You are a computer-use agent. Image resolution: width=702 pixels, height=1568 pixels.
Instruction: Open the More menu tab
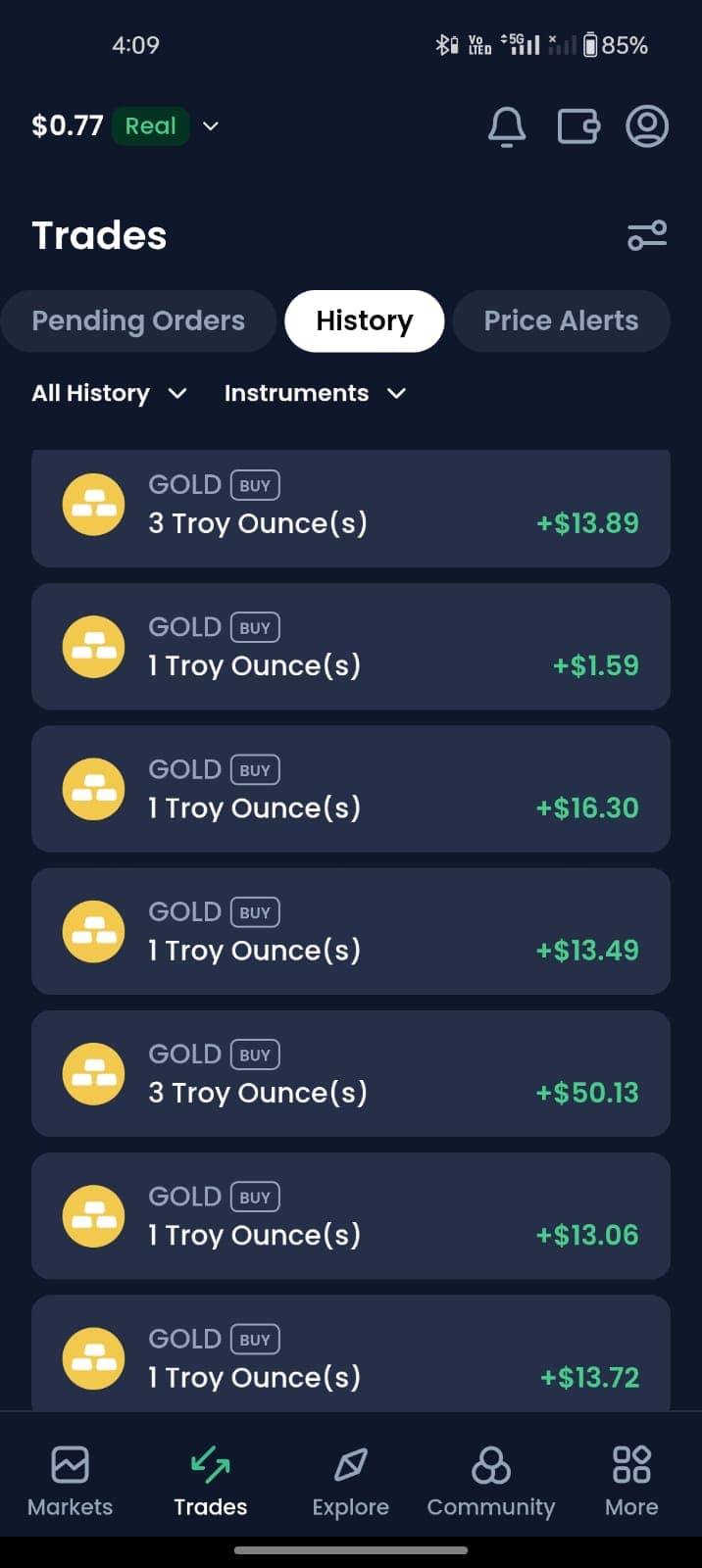click(631, 1481)
